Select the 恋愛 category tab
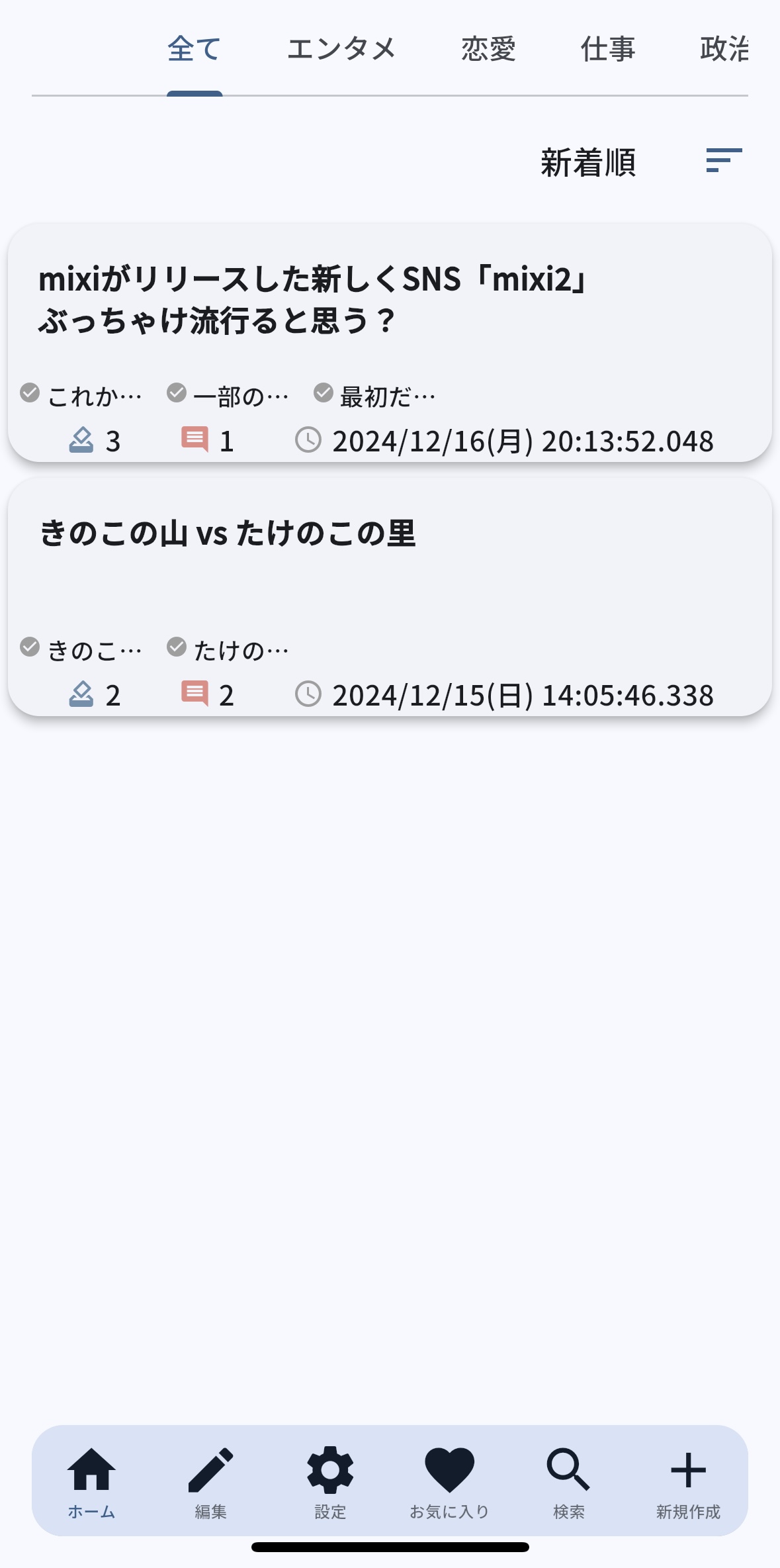The image size is (780, 1568). (x=488, y=50)
